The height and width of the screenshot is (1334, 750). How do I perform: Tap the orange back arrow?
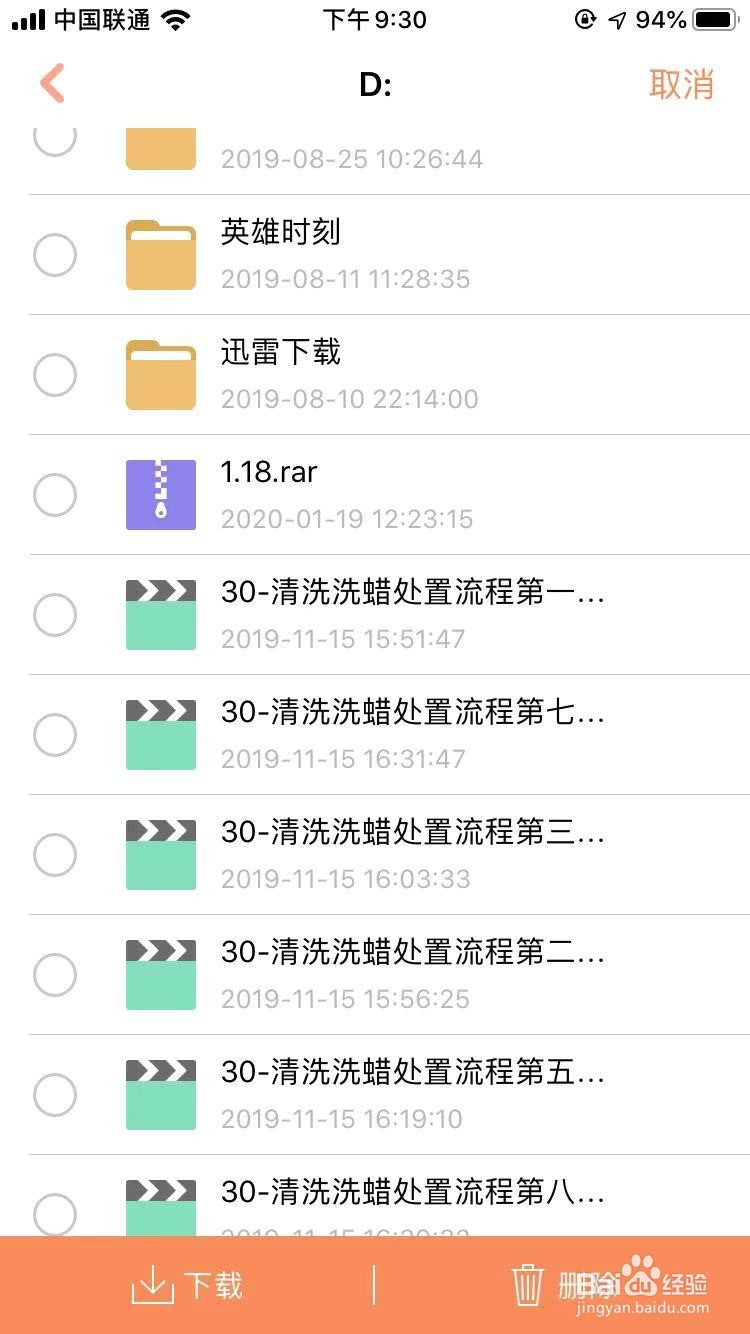point(52,84)
